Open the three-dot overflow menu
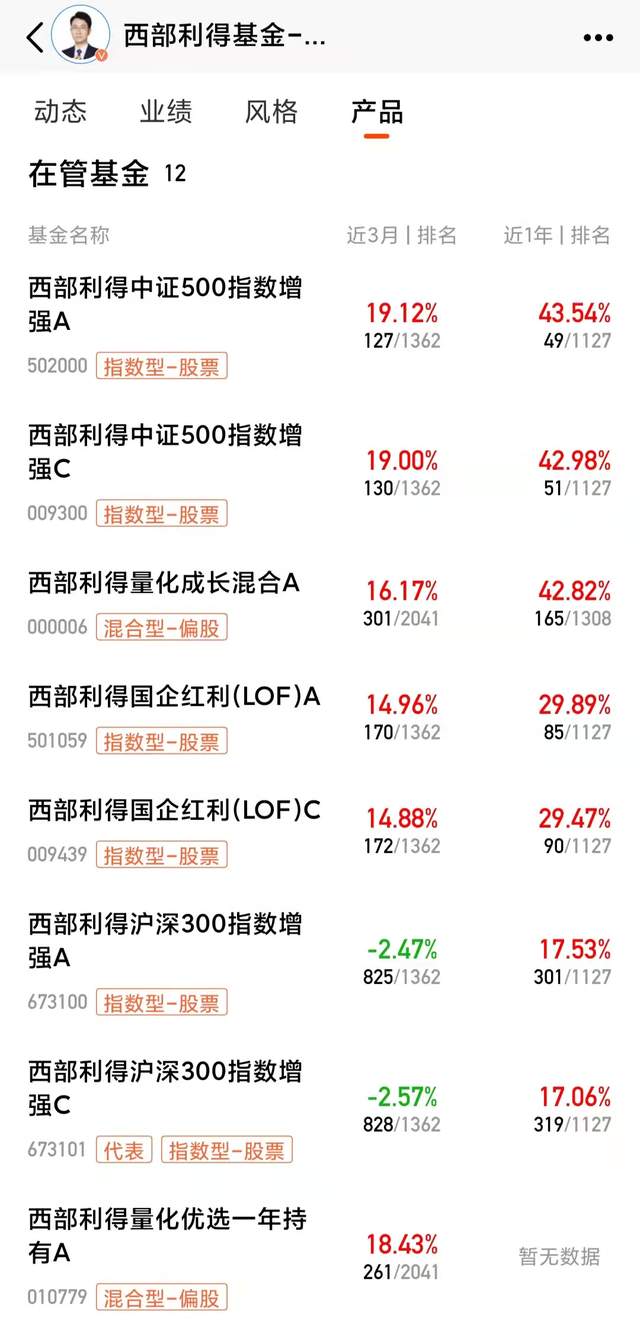The width and height of the screenshot is (640, 1323). [x=597, y=38]
